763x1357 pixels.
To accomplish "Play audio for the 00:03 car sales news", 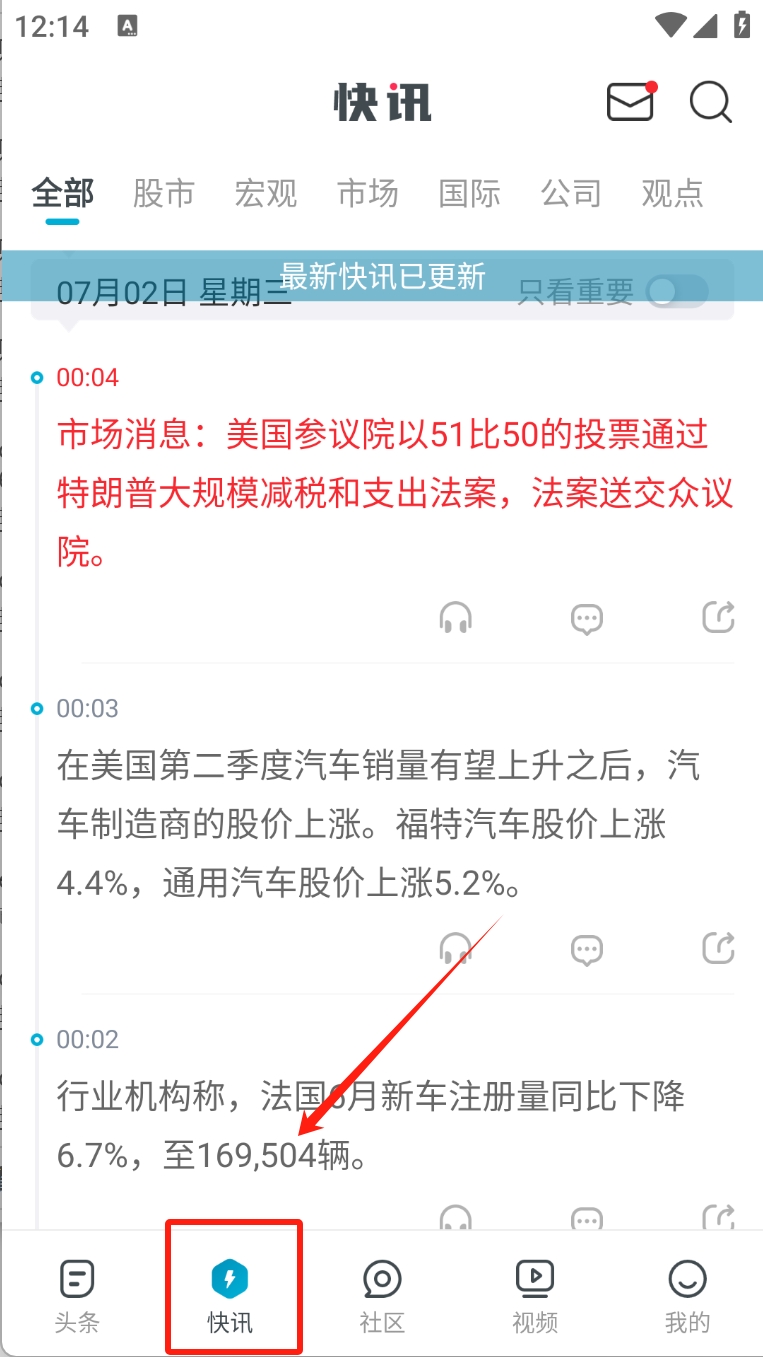I will (x=456, y=948).
